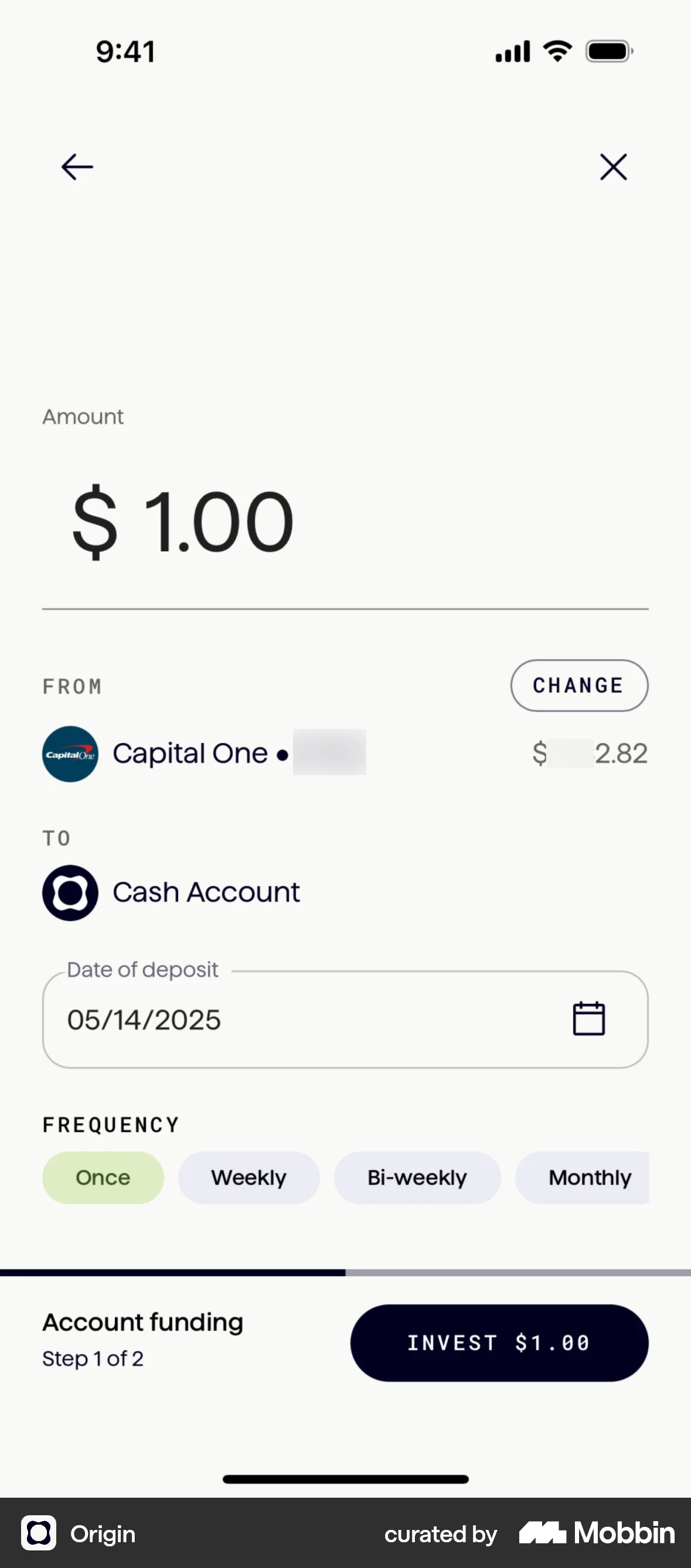Click the Mobbin logo
The width and height of the screenshot is (691, 1568).
click(x=596, y=1534)
